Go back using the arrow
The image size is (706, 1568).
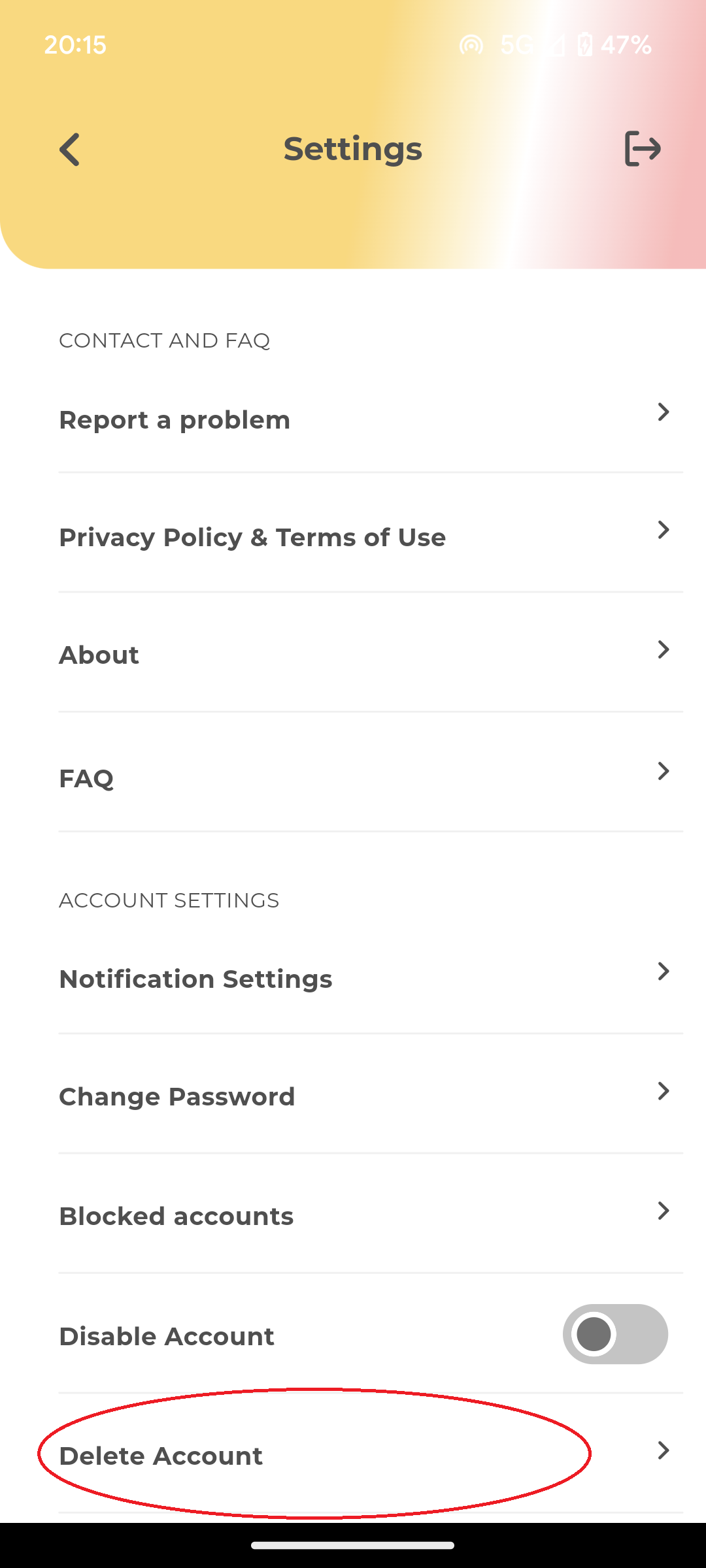(x=70, y=150)
